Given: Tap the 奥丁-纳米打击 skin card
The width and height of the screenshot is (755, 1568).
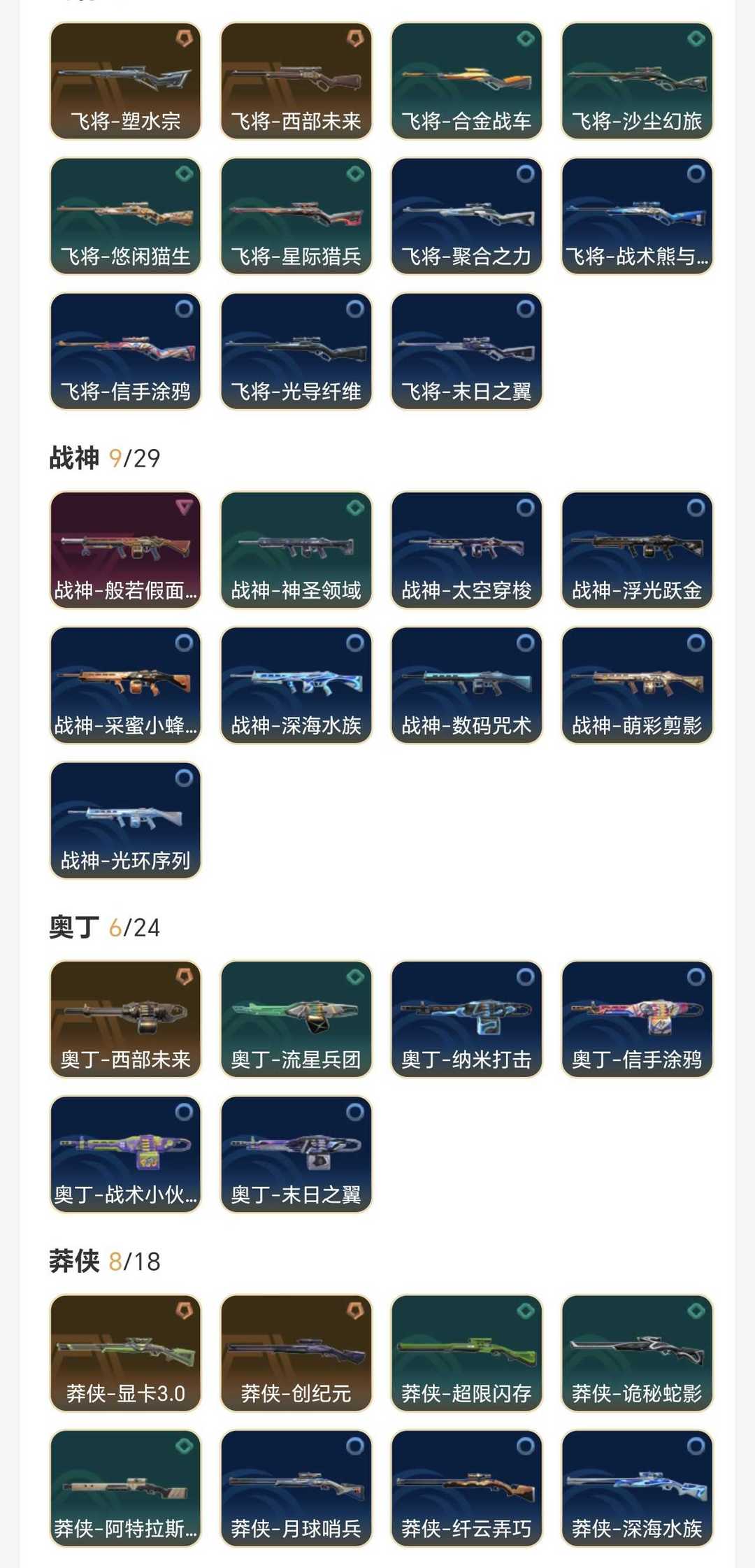Looking at the screenshot, I should coord(466,1019).
